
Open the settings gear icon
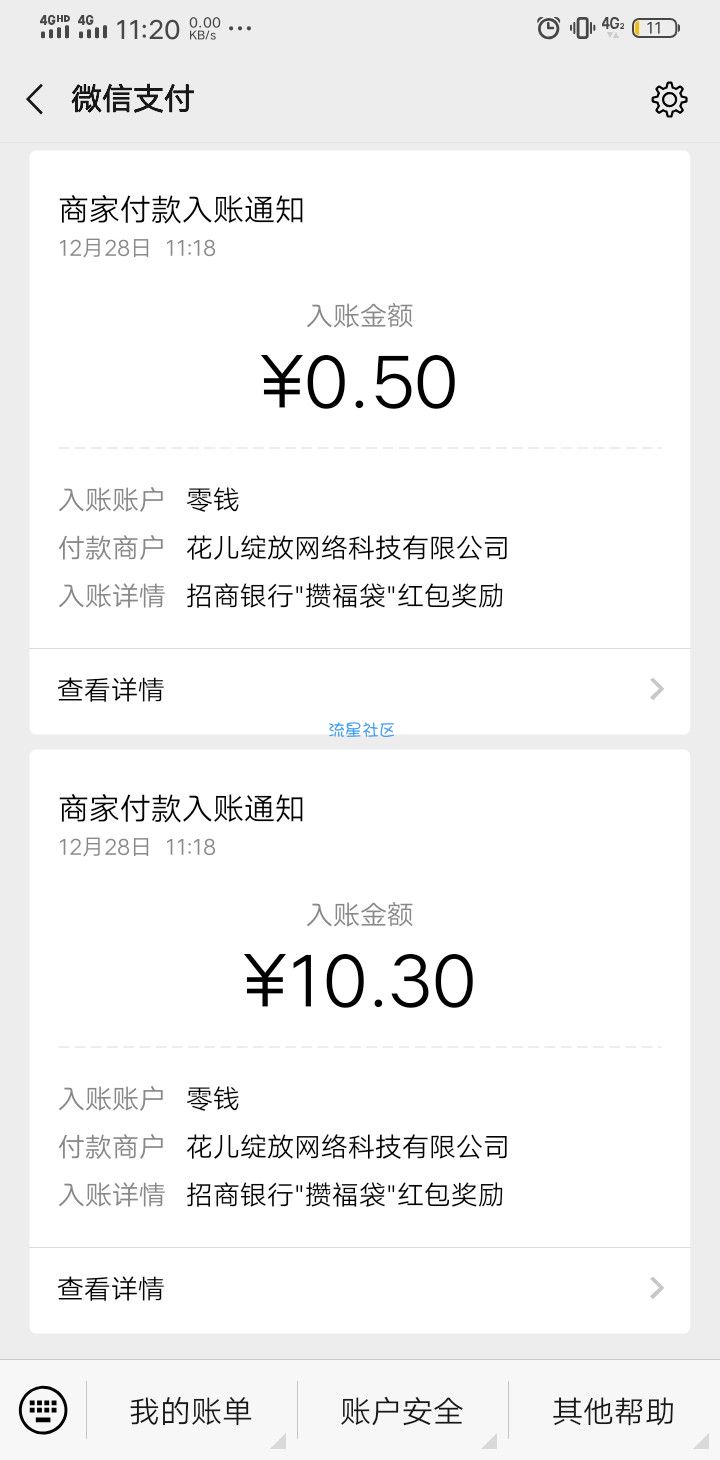[669, 99]
